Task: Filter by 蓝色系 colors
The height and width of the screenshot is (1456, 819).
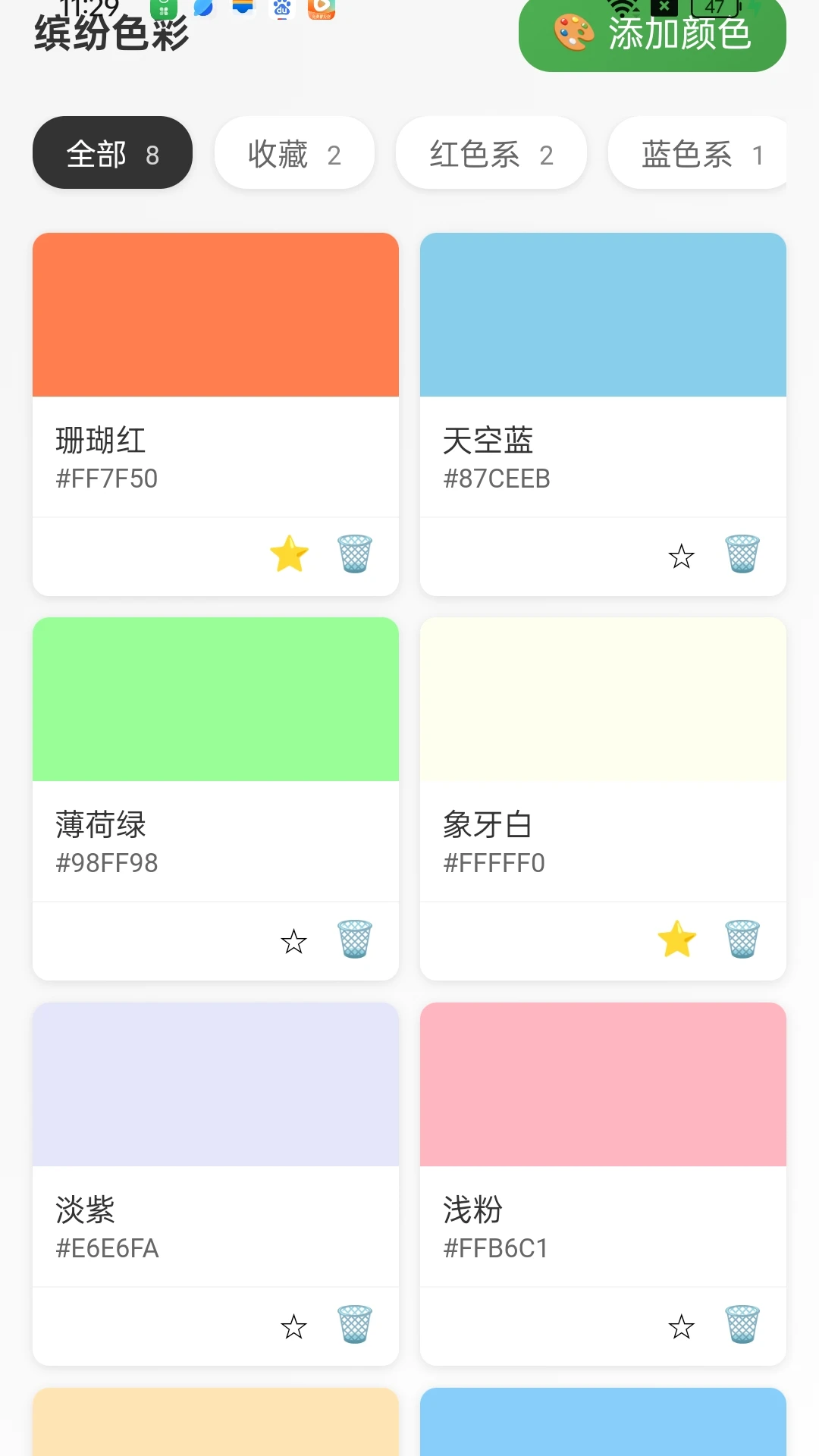Action: 699,153
